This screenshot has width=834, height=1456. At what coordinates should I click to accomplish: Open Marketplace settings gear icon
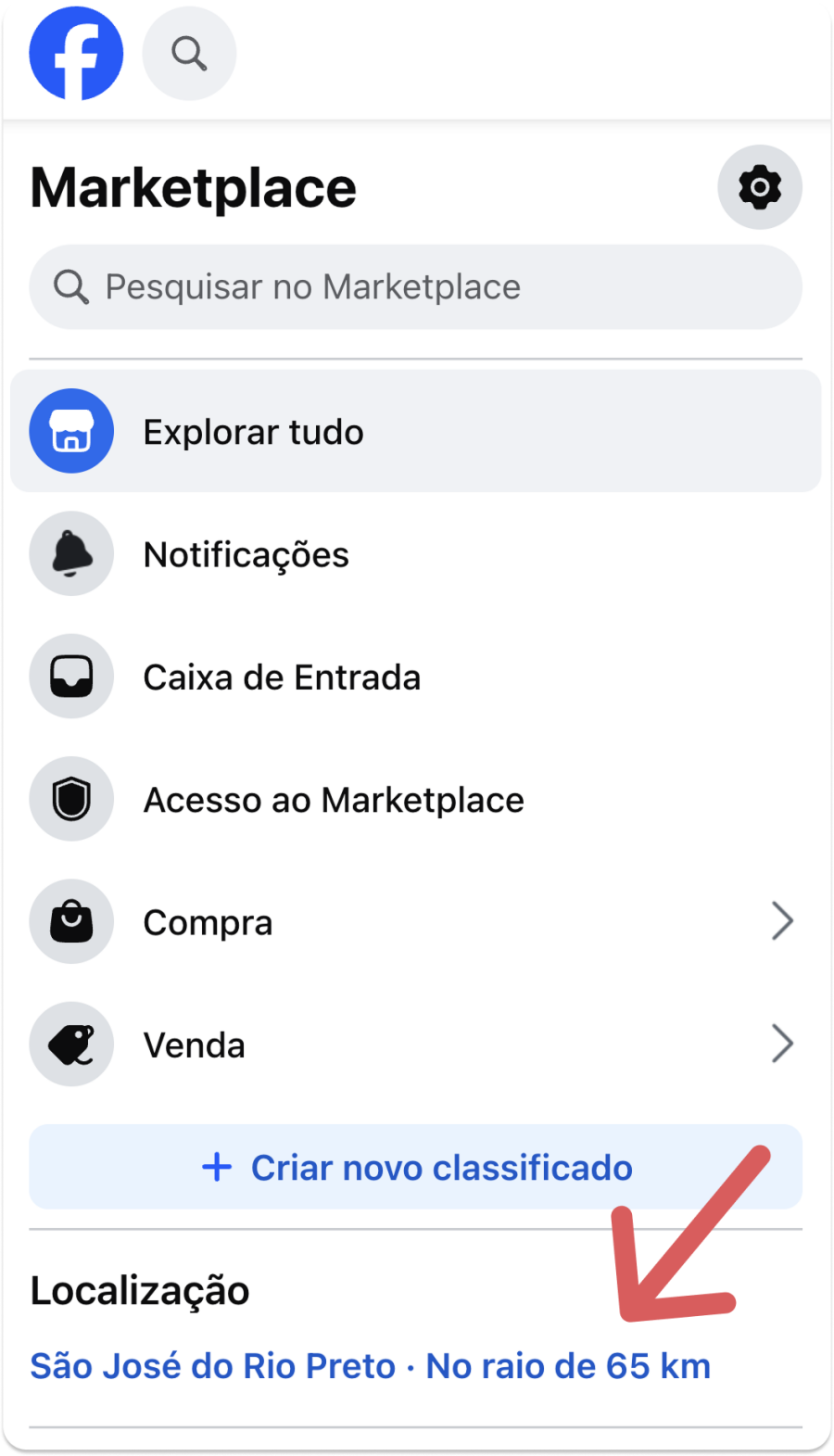tap(759, 186)
